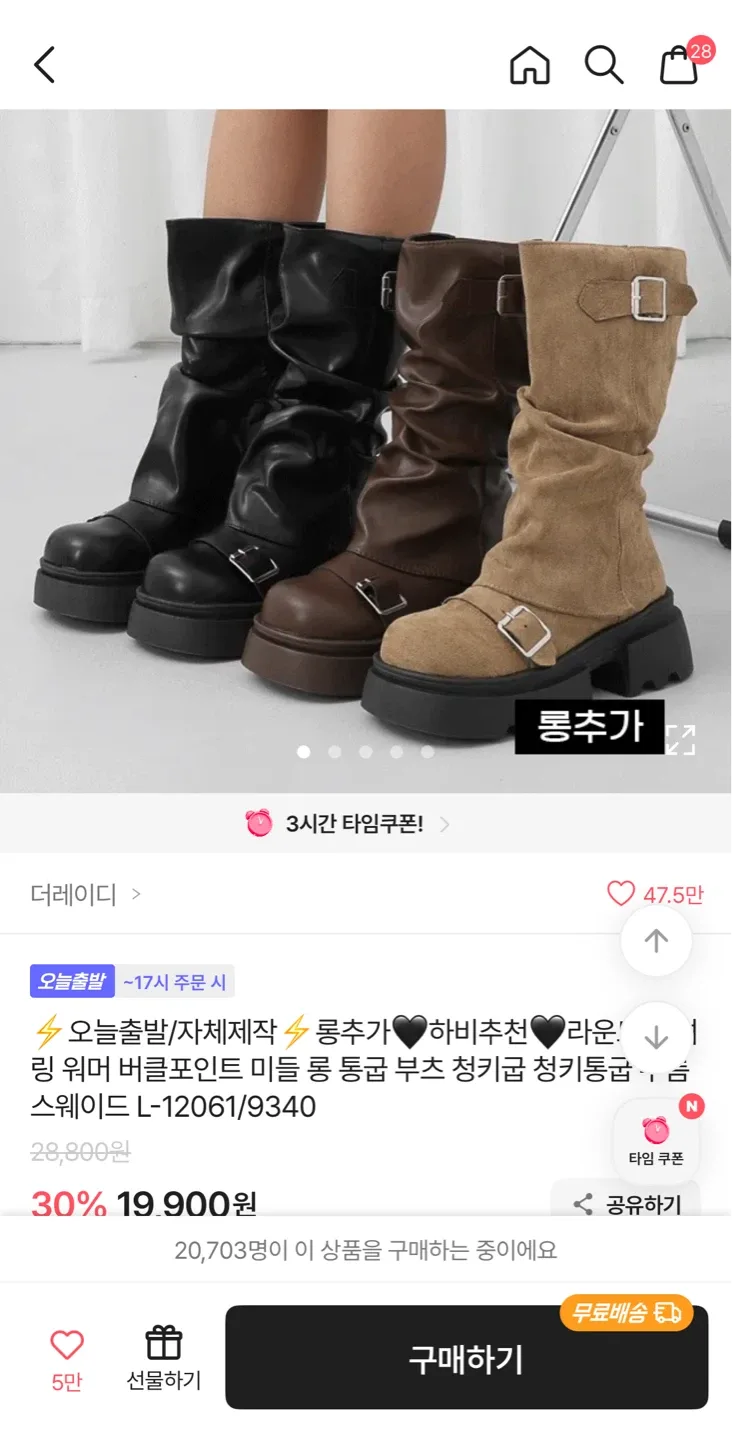Screen dimensions: 732x1440
Task: Jump down with the down arrow button
Action: click(x=656, y=1037)
